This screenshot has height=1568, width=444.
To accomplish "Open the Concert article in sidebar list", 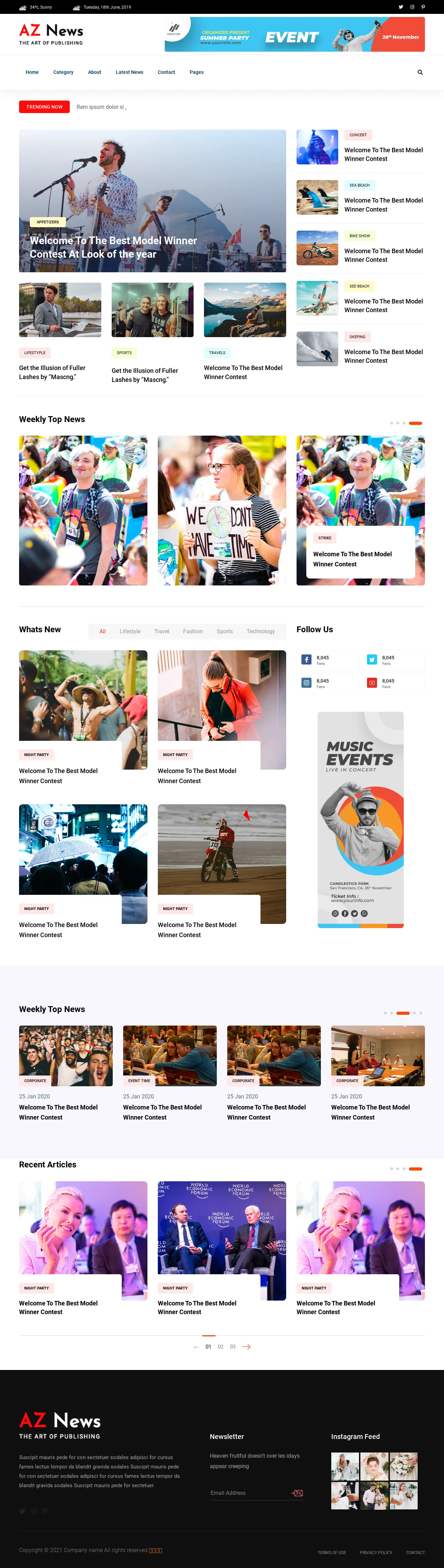I will point(383,154).
